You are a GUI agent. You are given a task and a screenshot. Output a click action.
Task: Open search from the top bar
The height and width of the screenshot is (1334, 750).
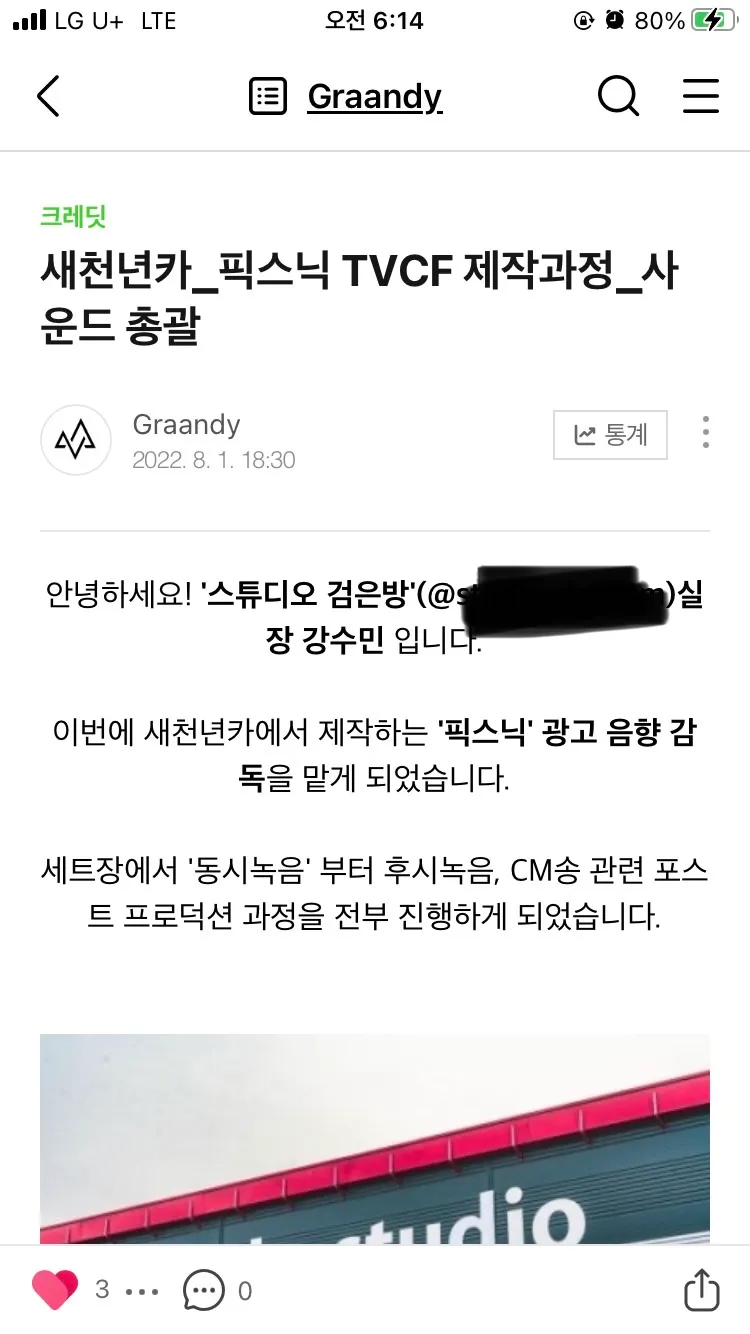tap(619, 97)
